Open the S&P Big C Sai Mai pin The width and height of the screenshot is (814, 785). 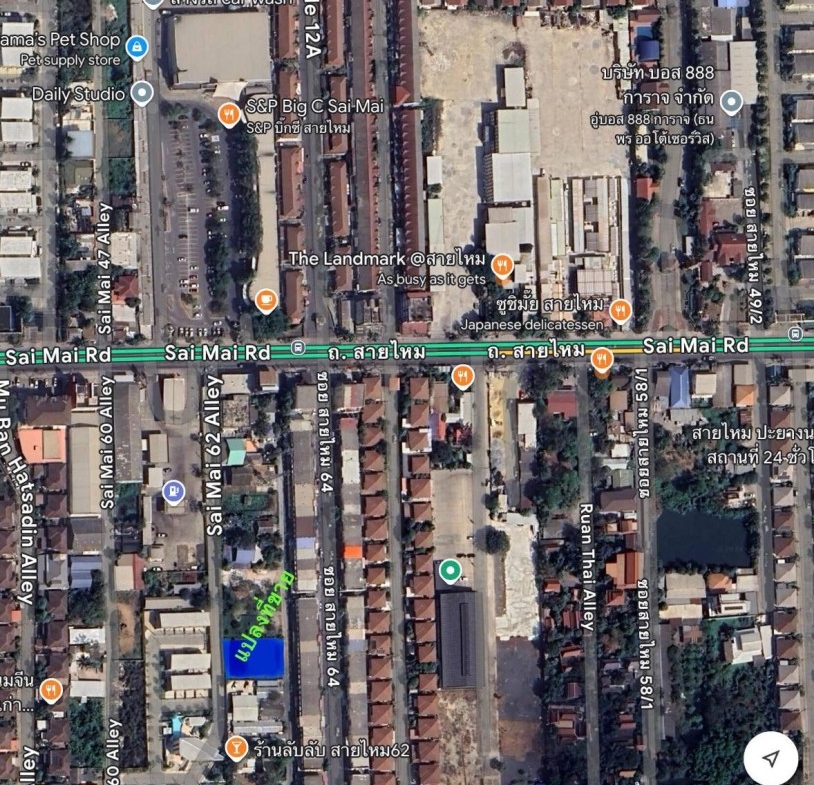coord(229,115)
